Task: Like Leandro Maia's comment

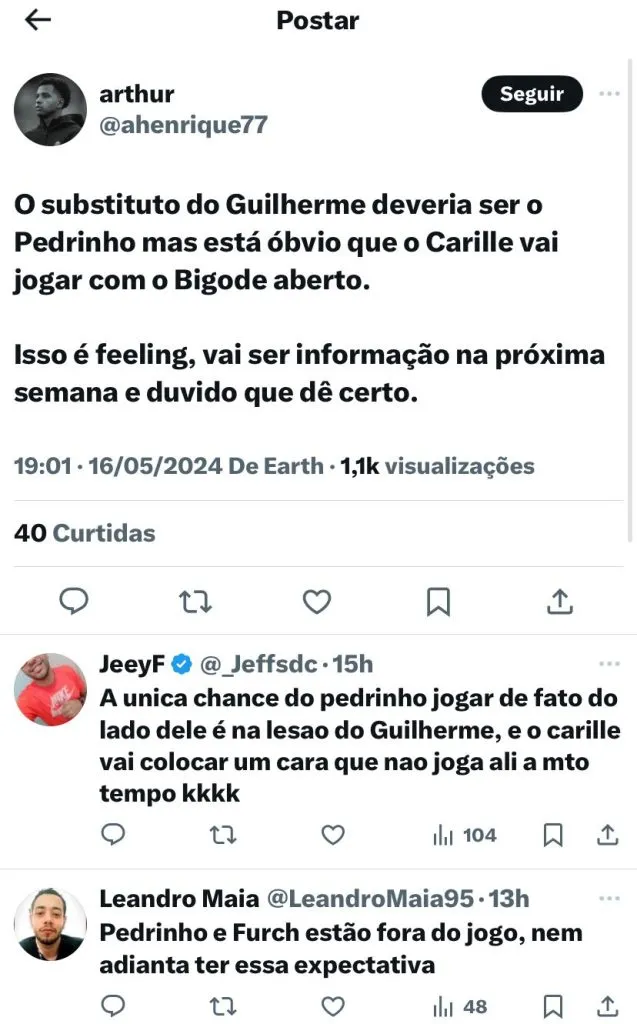Action: (x=332, y=1006)
